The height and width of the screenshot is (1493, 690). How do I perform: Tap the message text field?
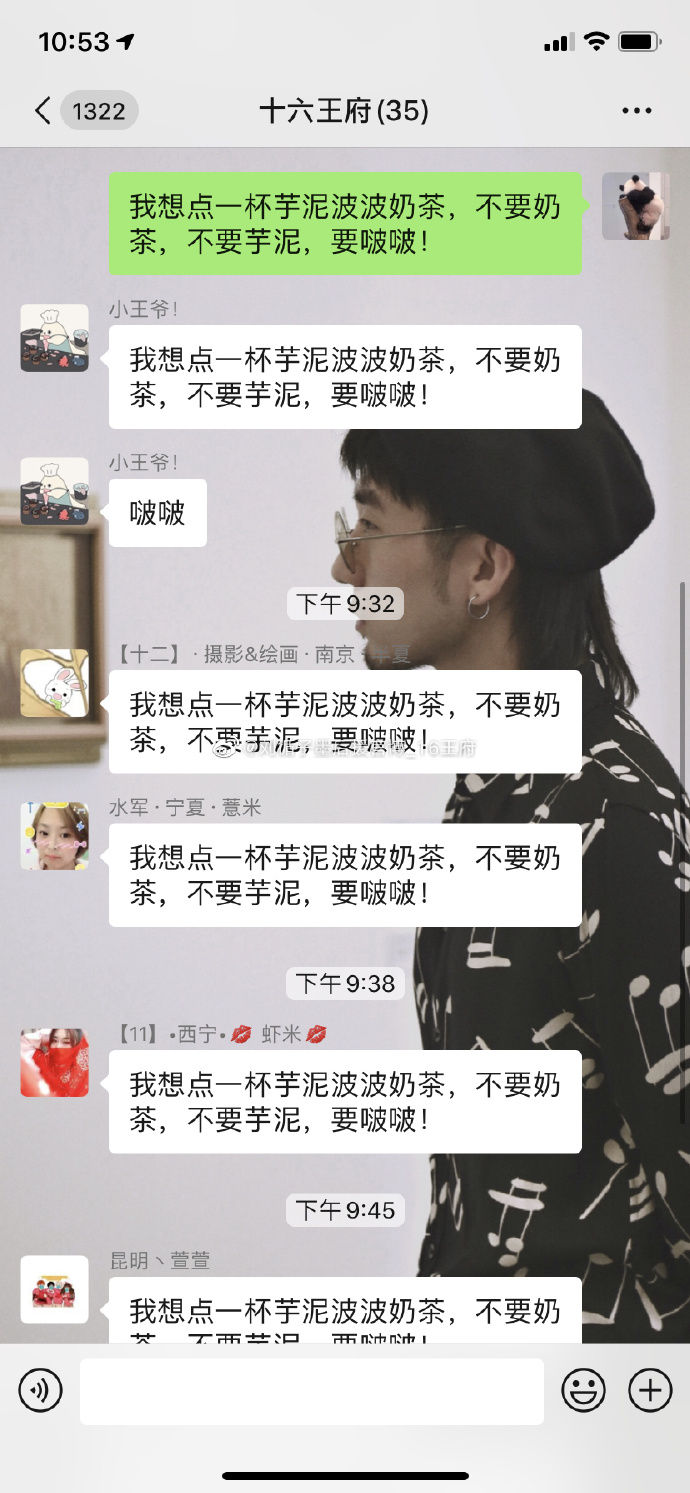[x=312, y=1390]
